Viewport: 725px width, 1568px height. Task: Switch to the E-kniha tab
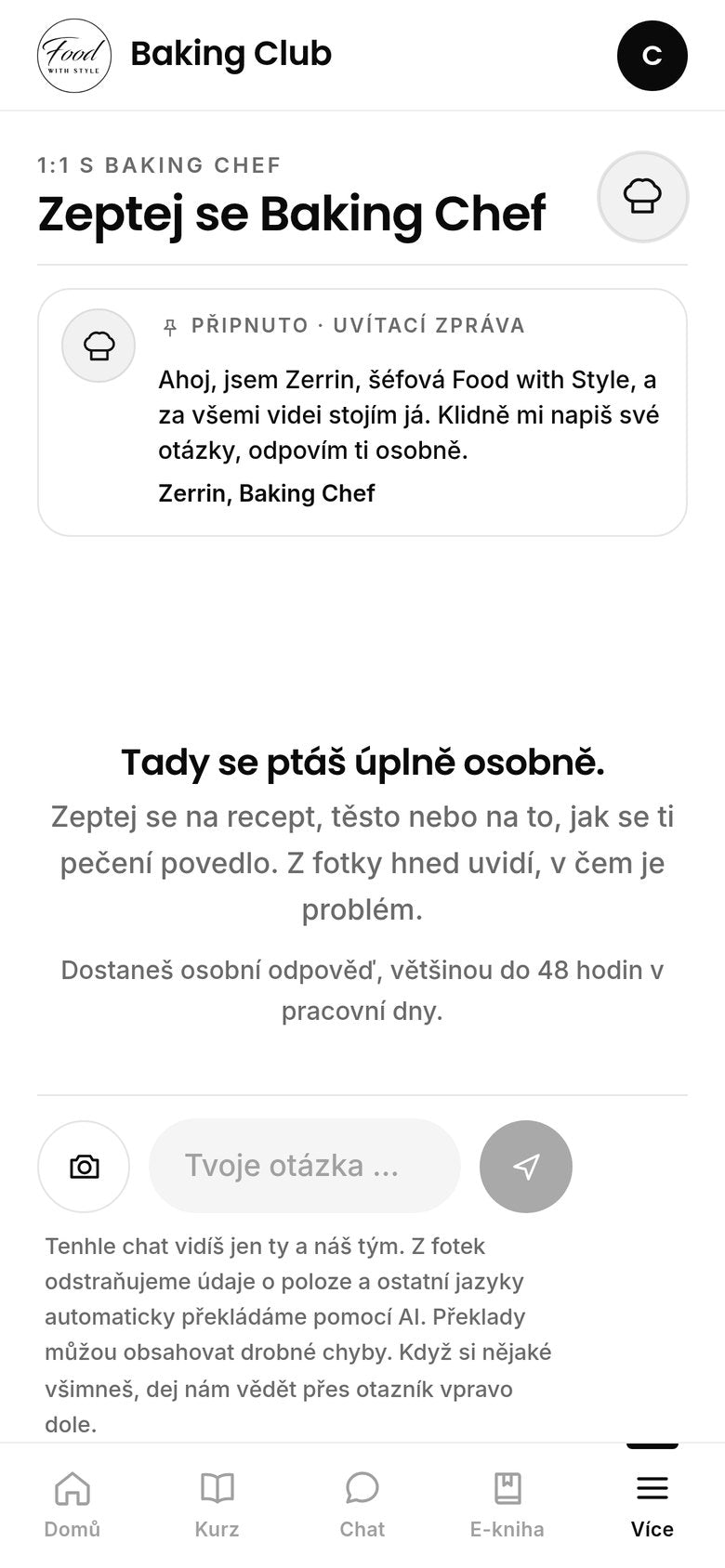pos(507,1505)
